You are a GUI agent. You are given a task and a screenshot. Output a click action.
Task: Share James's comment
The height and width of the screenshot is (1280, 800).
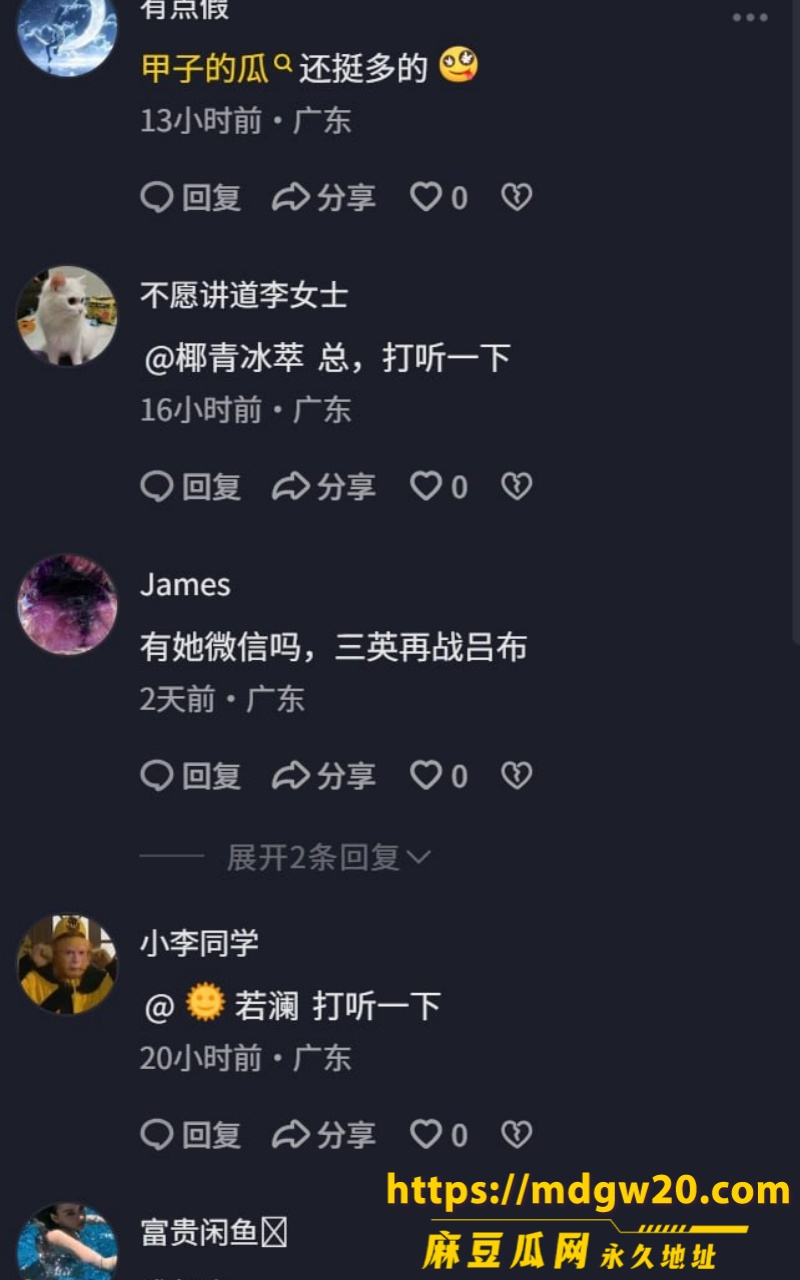tap(324, 775)
